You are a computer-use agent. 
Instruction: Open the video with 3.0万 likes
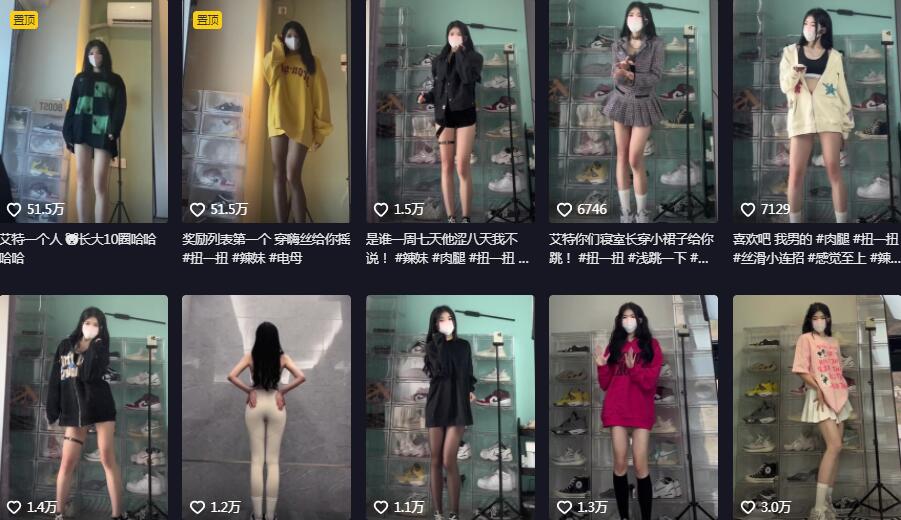816,405
